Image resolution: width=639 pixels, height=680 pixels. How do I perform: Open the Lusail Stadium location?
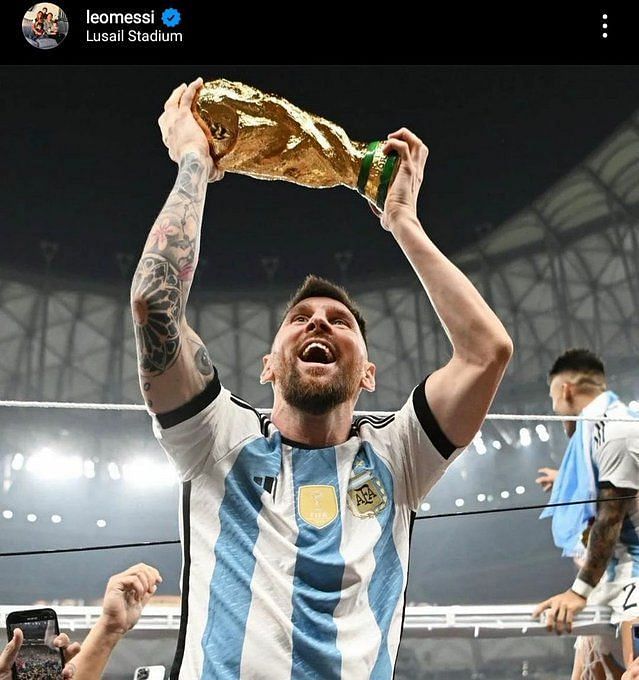click(134, 36)
